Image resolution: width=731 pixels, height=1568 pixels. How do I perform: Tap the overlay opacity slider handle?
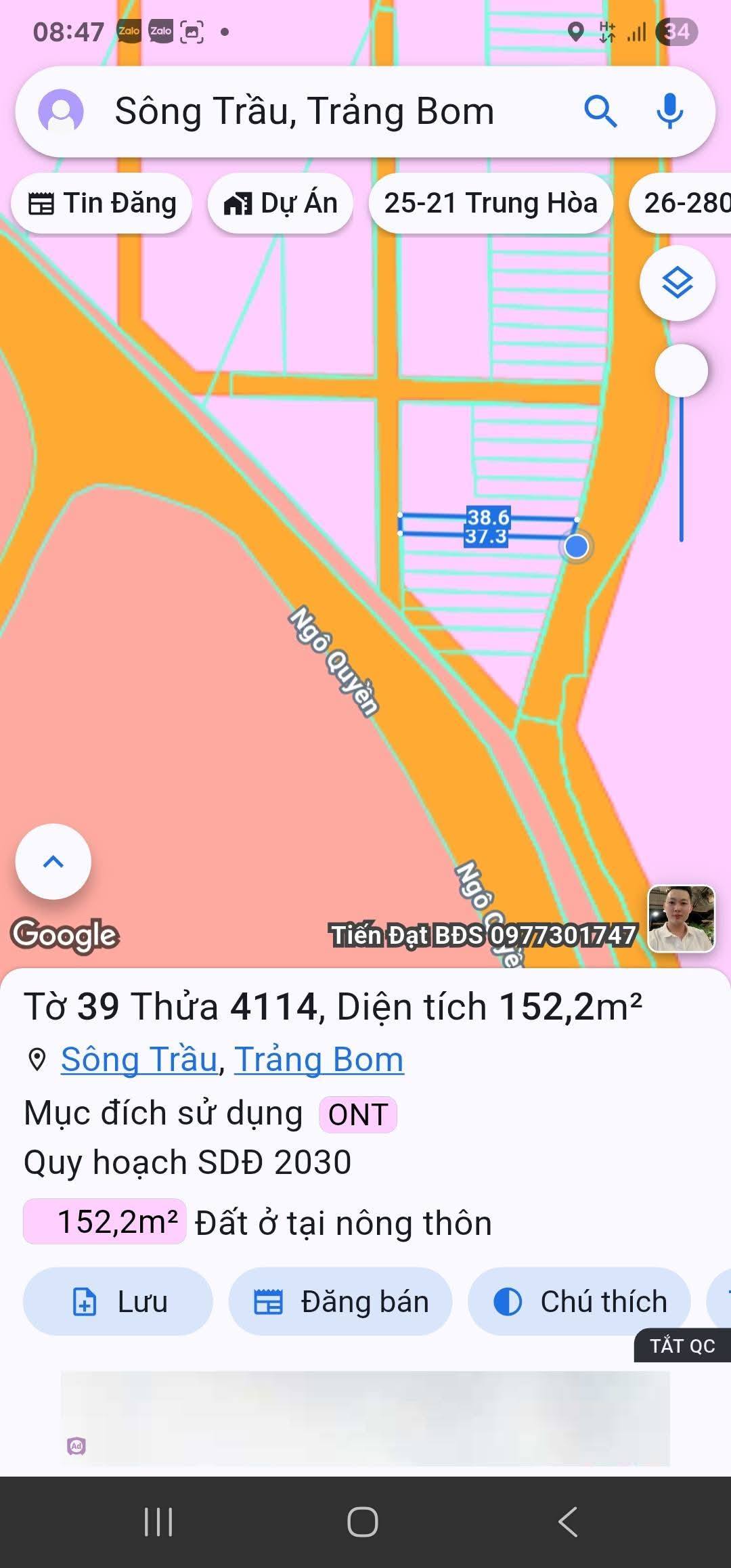[x=681, y=371]
